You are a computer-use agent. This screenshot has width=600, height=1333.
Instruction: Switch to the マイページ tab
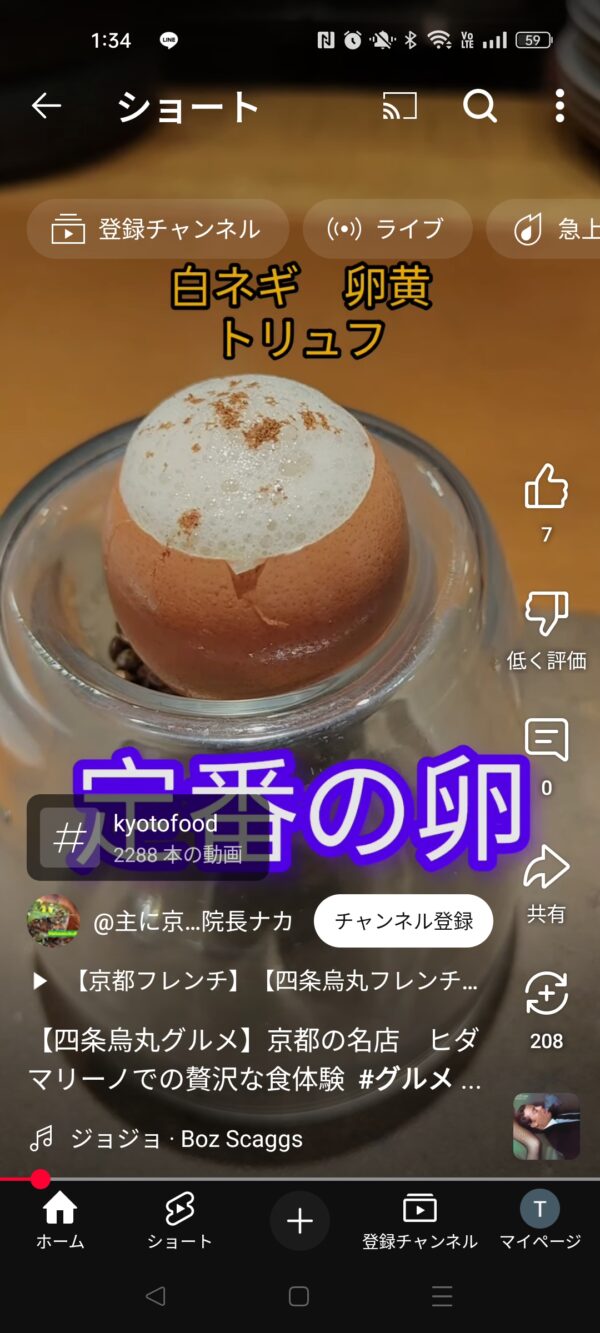pyautogui.click(x=540, y=1221)
